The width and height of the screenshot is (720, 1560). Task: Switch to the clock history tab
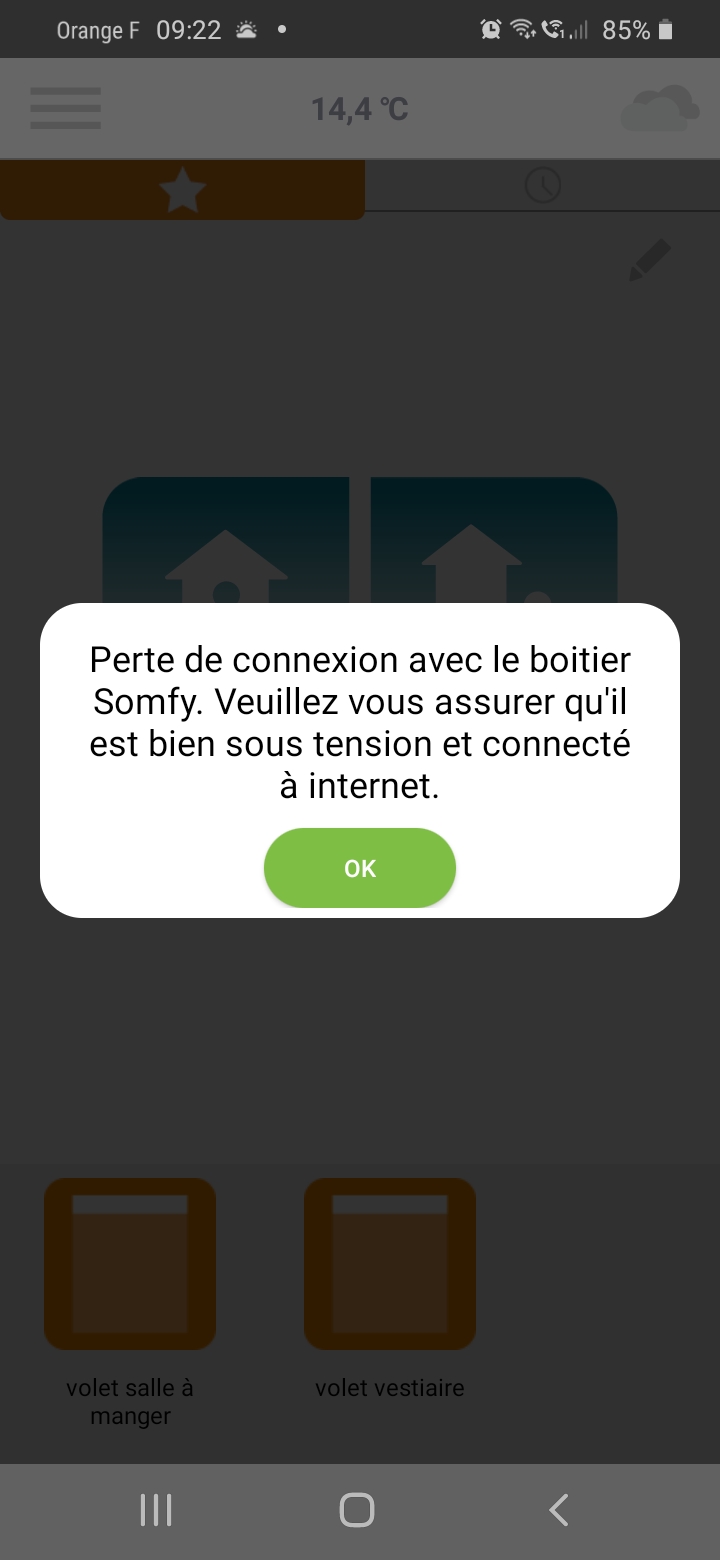point(543,186)
